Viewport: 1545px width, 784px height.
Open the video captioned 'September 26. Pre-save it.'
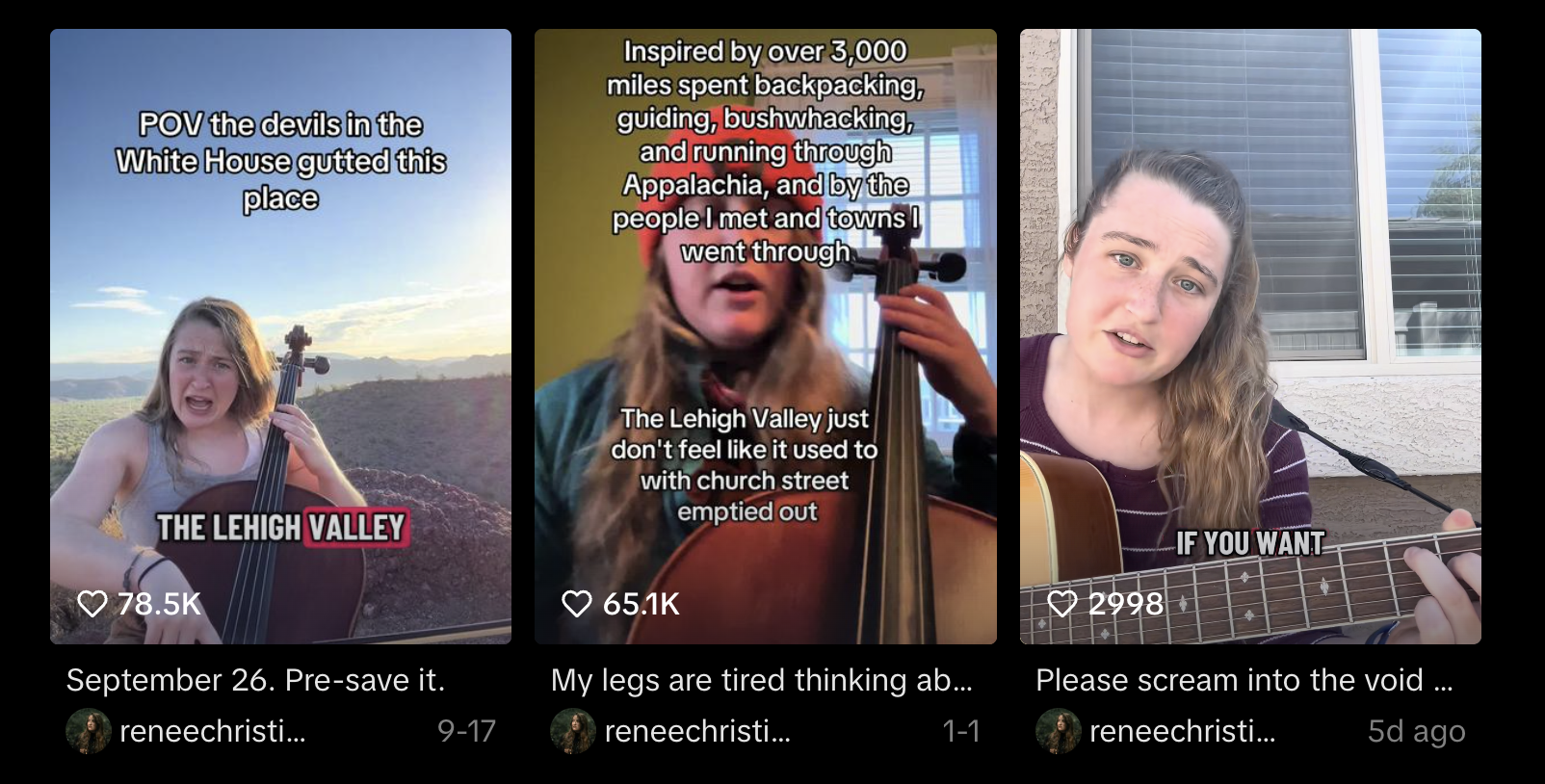pos(280,337)
